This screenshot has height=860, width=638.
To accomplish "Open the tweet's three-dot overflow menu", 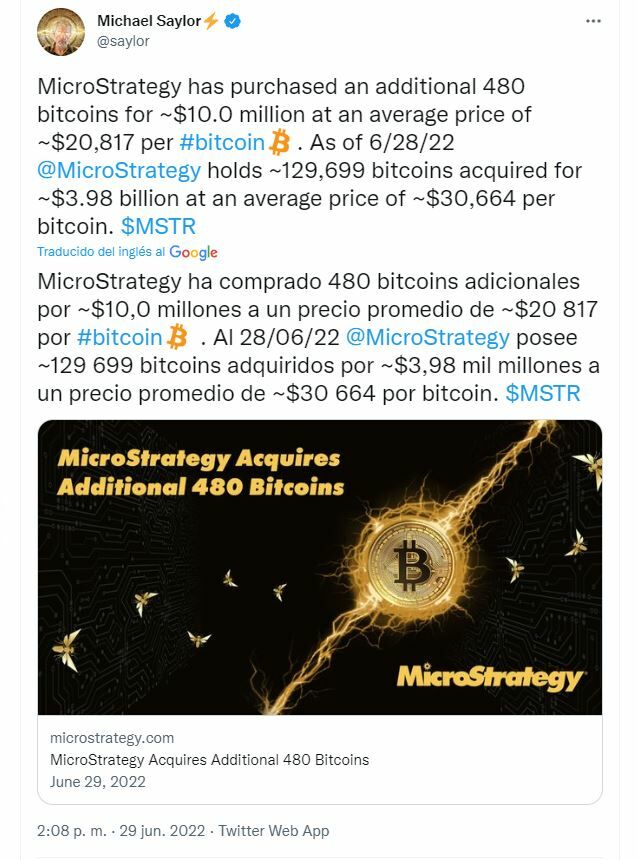I will (x=594, y=21).
